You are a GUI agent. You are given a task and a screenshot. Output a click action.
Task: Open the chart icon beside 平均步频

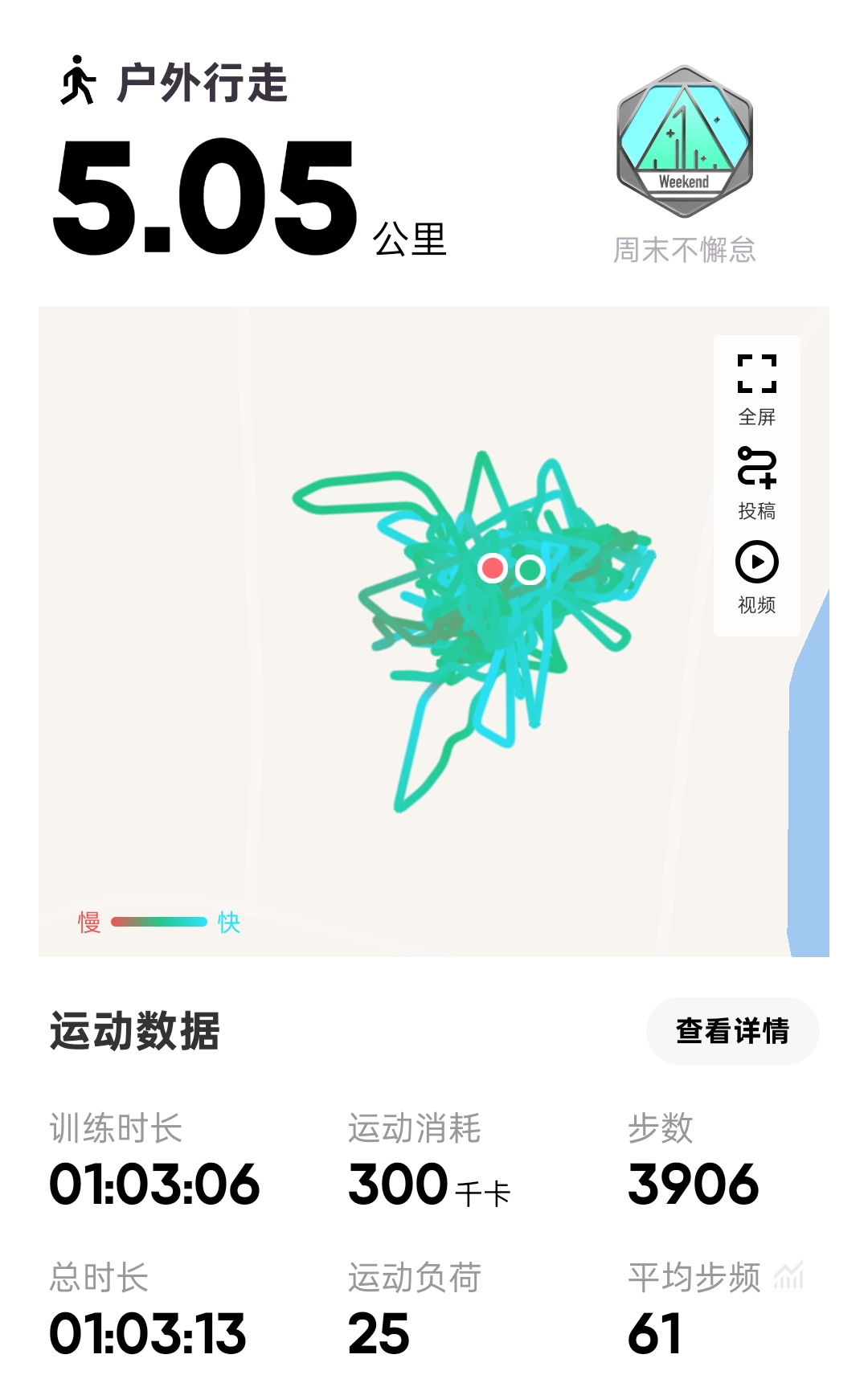(788, 1276)
